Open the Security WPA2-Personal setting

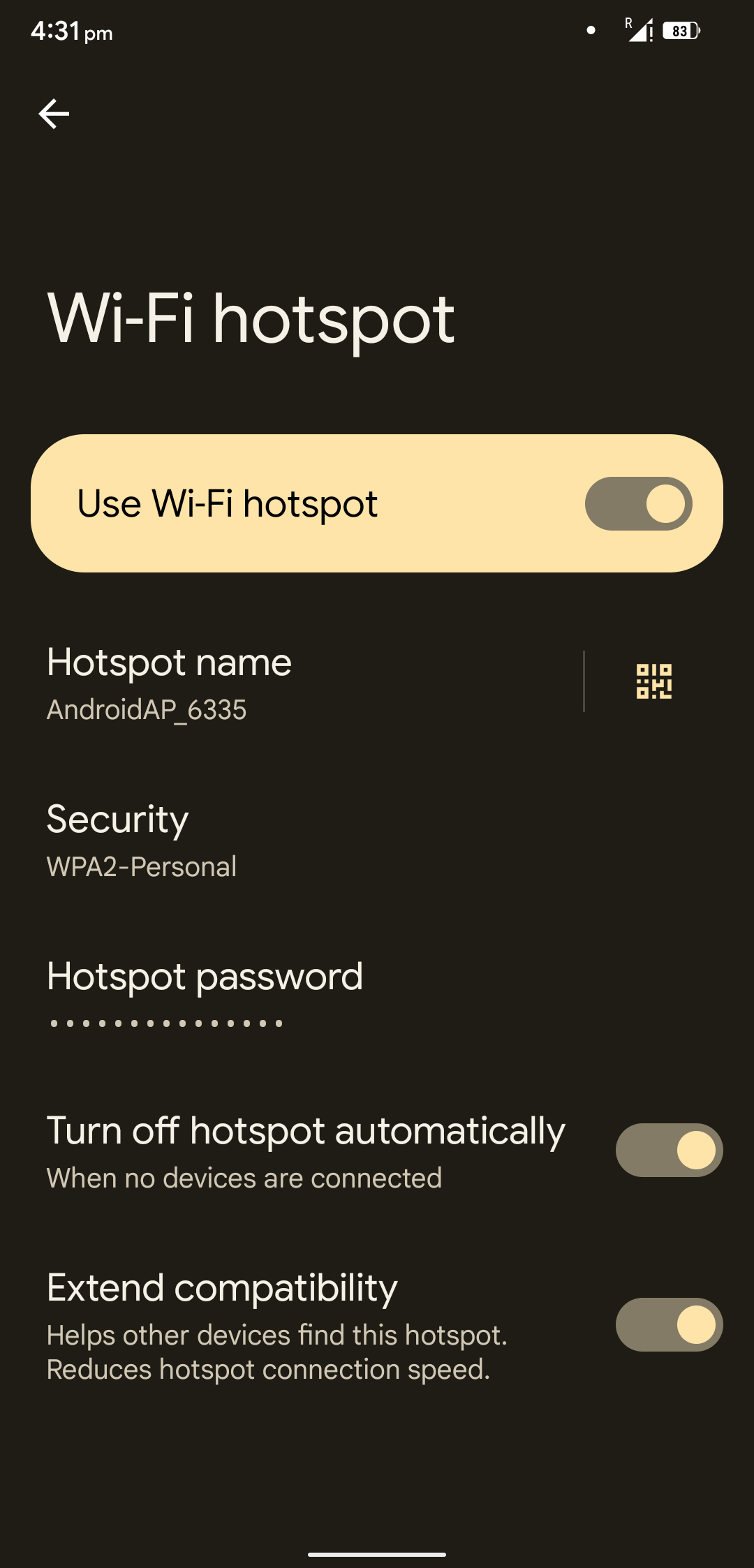point(279,840)
